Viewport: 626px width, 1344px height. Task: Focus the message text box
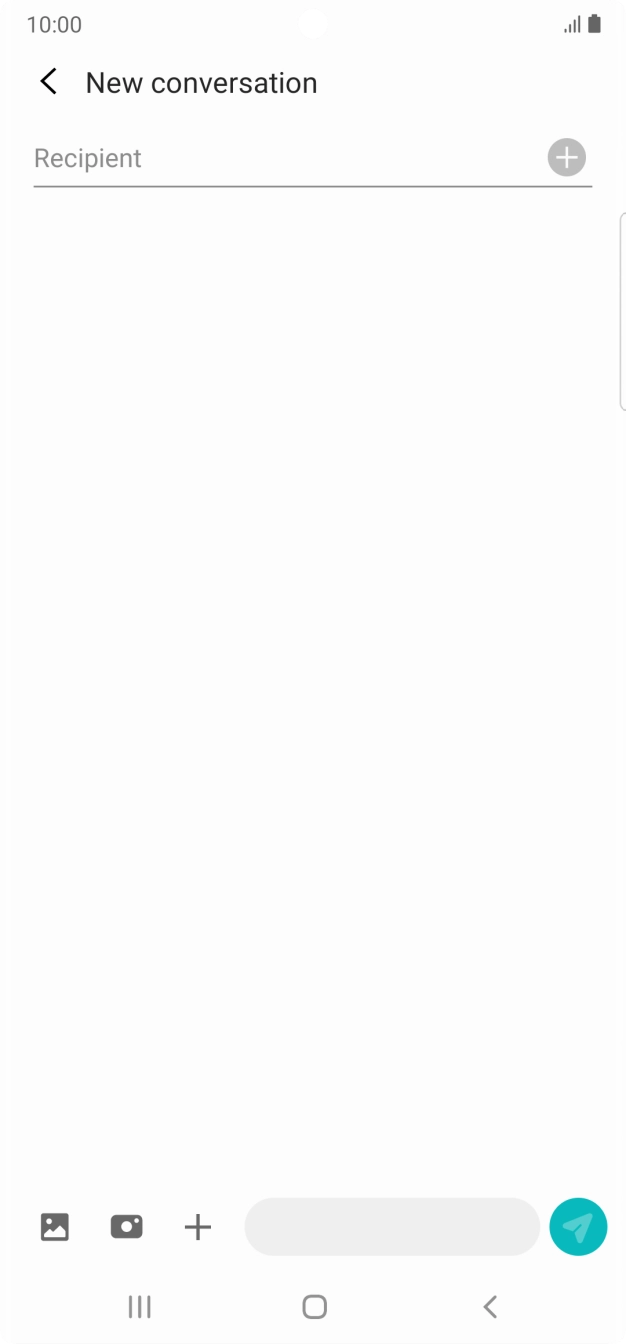pos(392,1226)
